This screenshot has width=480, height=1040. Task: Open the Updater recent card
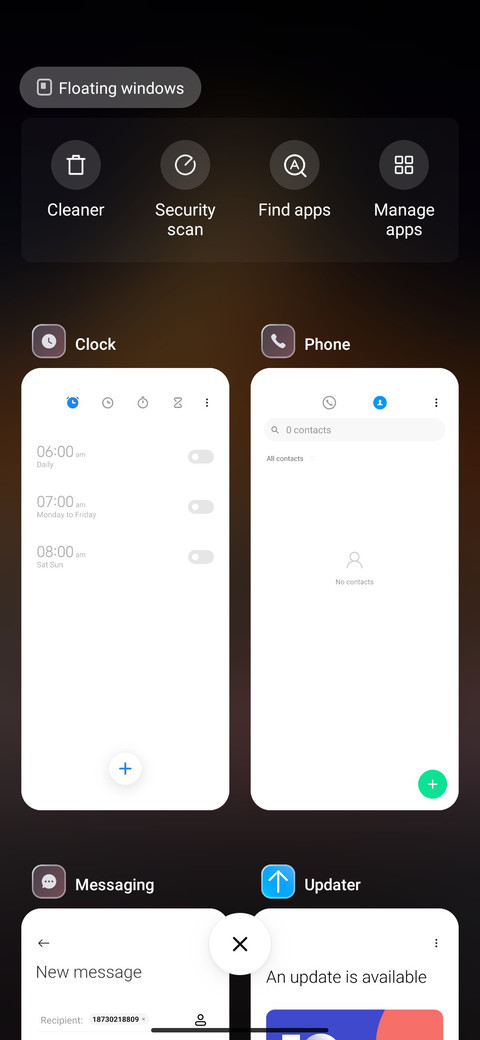(x=355, y=974)
